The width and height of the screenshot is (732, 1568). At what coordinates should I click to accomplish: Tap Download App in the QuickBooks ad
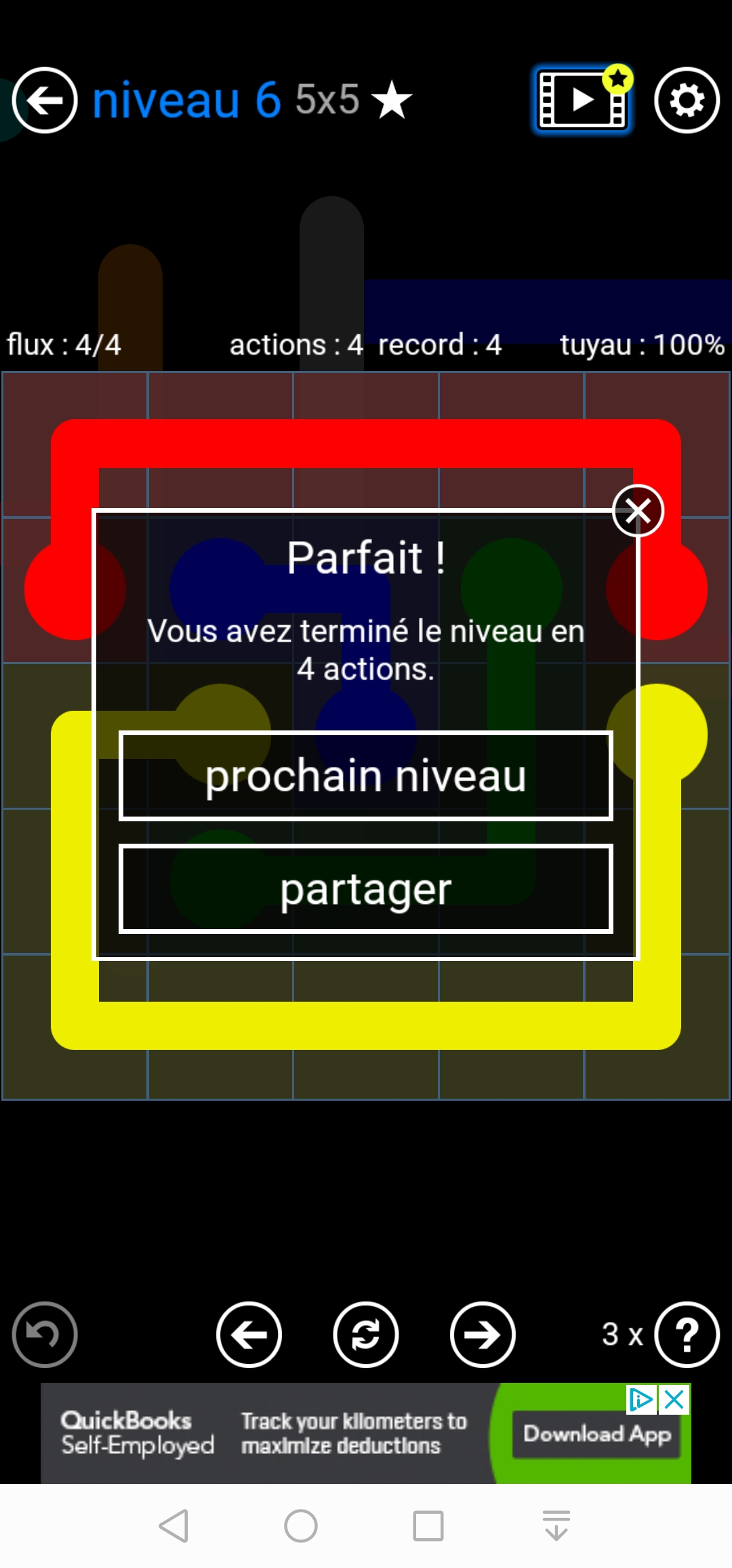tap(596, 1434)
